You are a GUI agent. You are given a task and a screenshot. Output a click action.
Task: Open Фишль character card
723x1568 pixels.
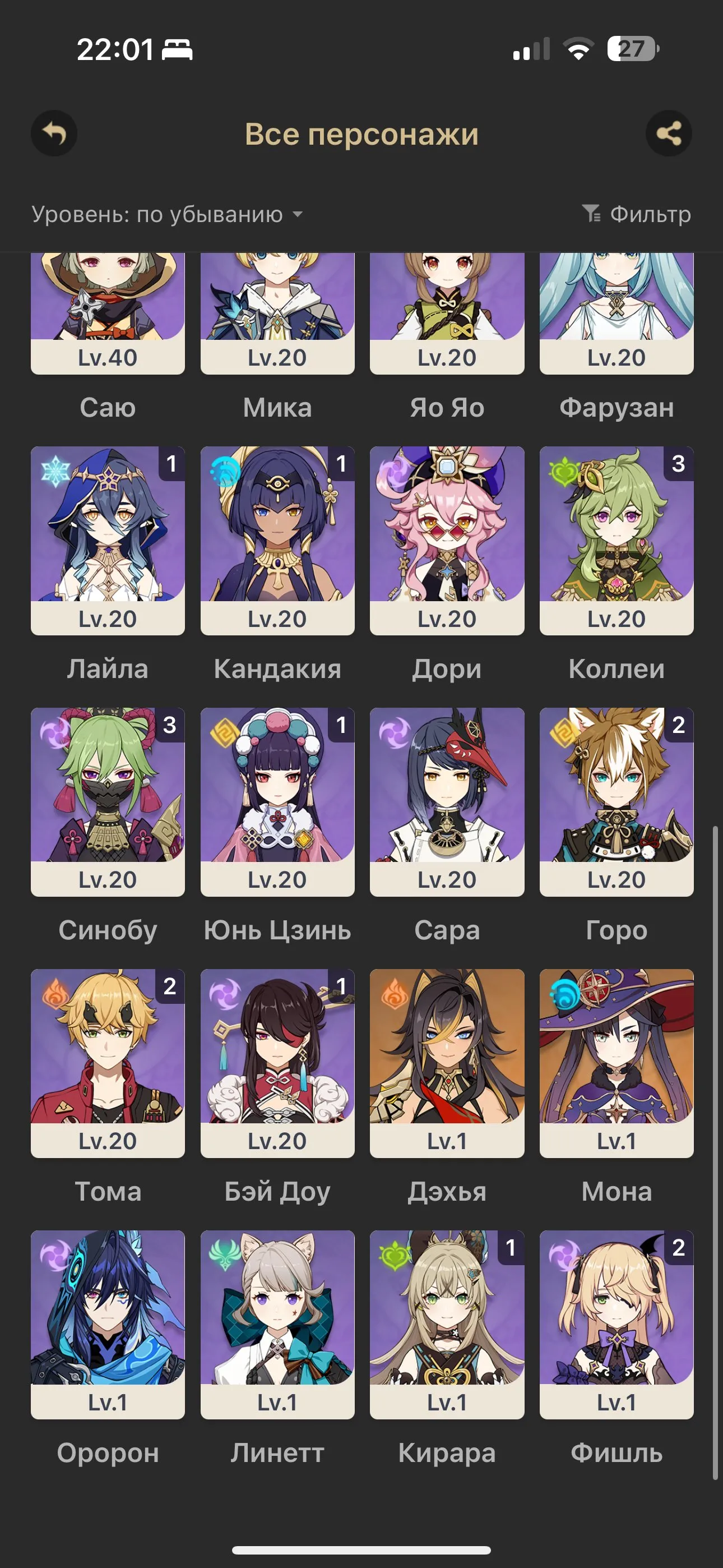(616, 1325)
